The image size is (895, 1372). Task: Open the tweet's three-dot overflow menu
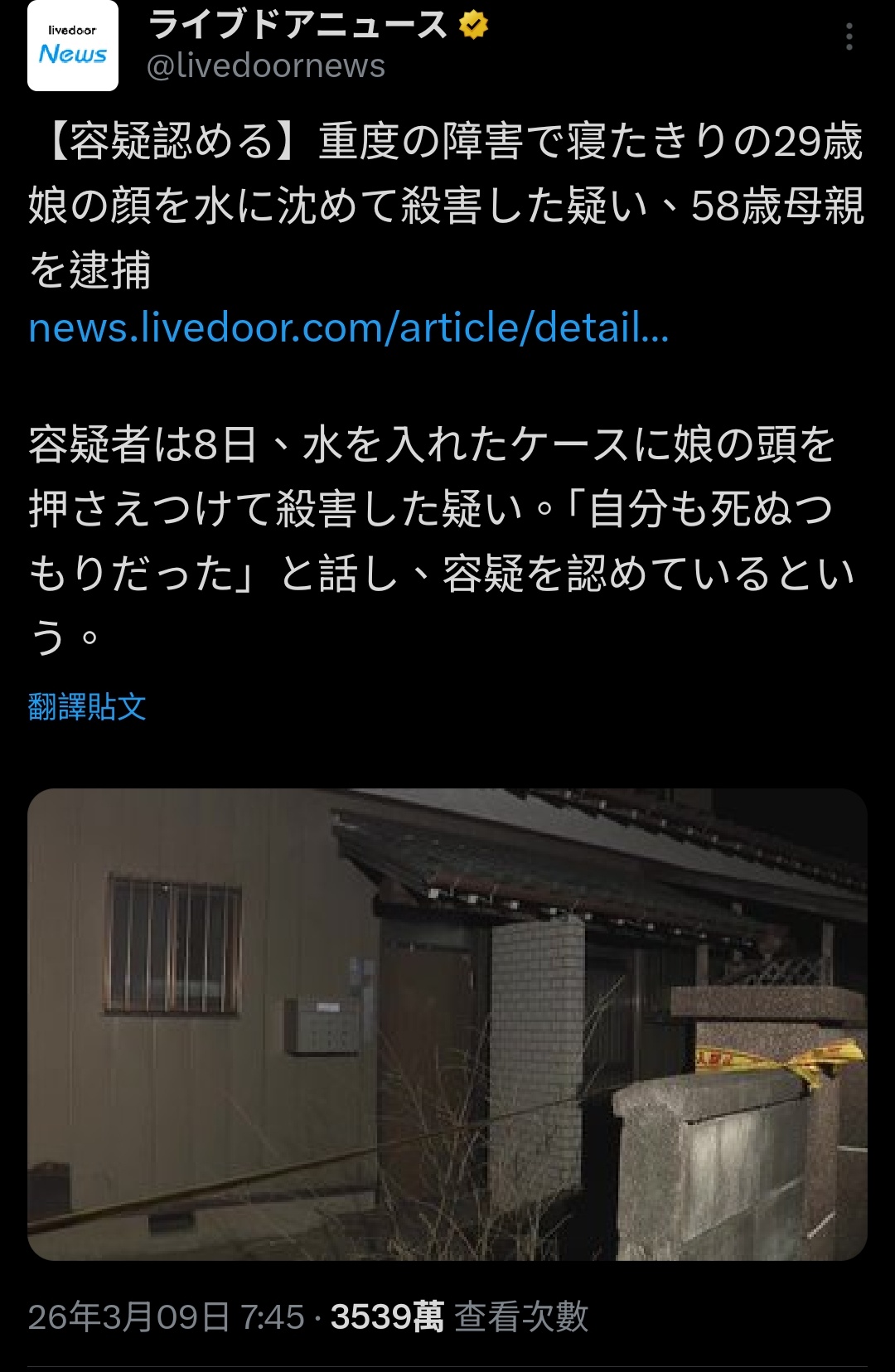[x=849, y=37]
